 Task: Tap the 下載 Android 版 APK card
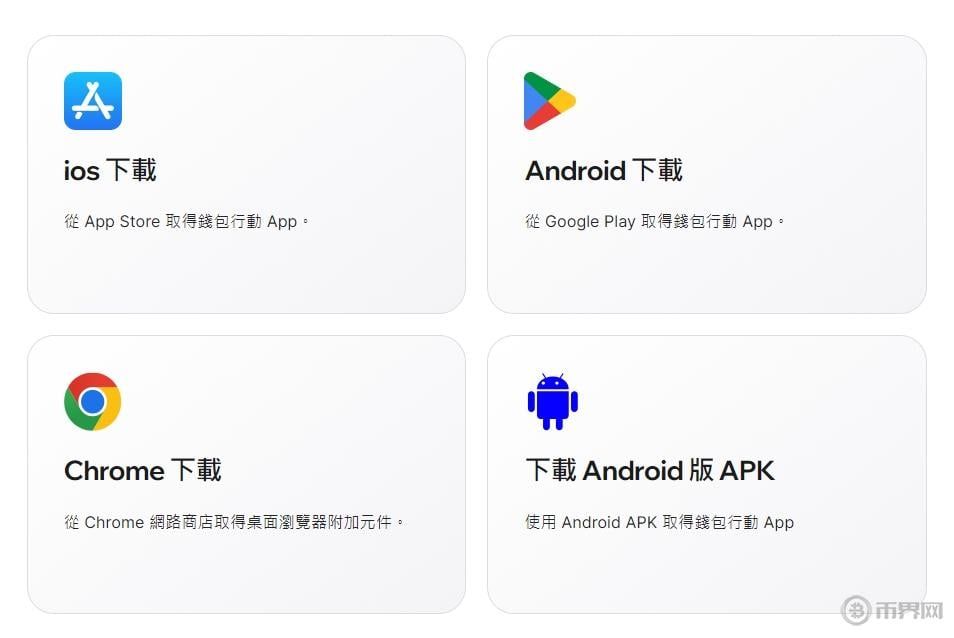pos(706,474)
